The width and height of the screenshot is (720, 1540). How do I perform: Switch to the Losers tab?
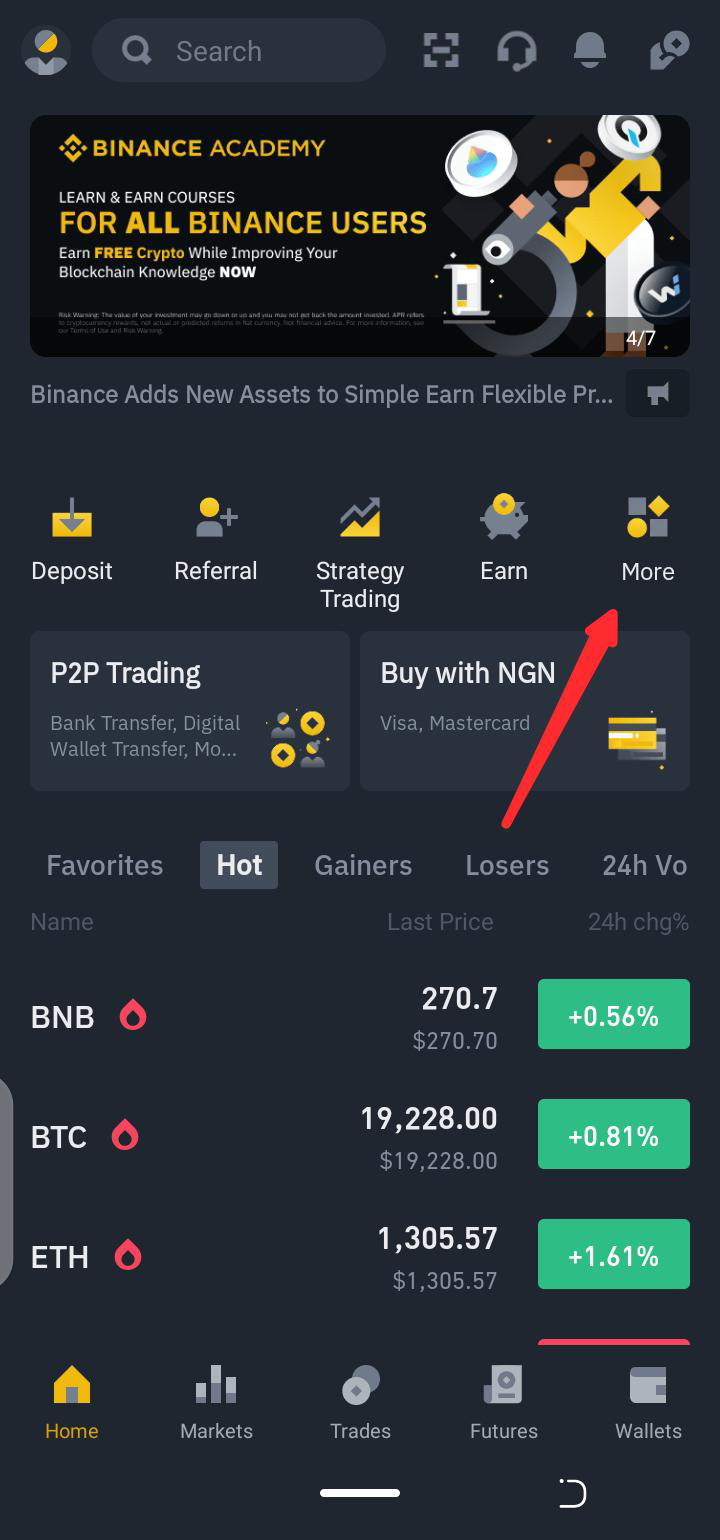(507, 865)
